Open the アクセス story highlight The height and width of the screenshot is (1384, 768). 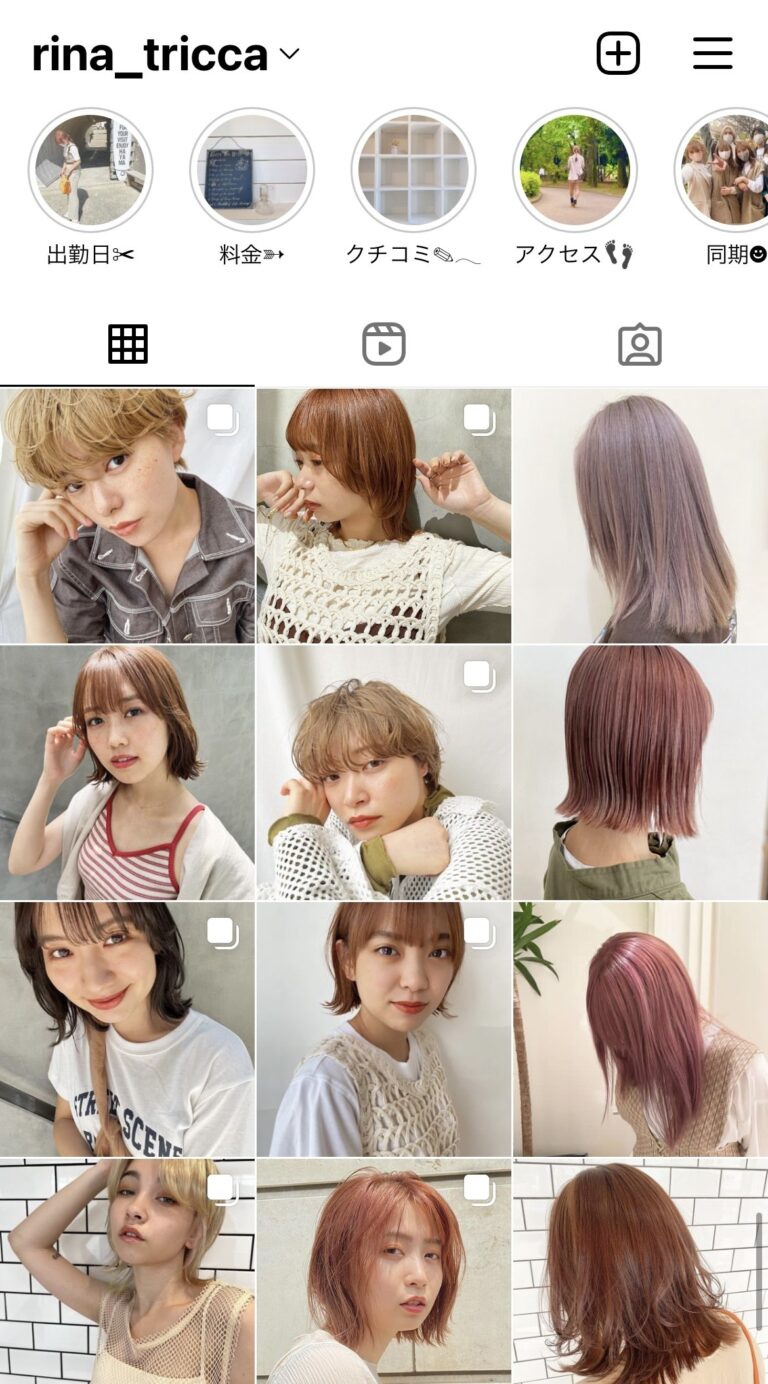575,170
